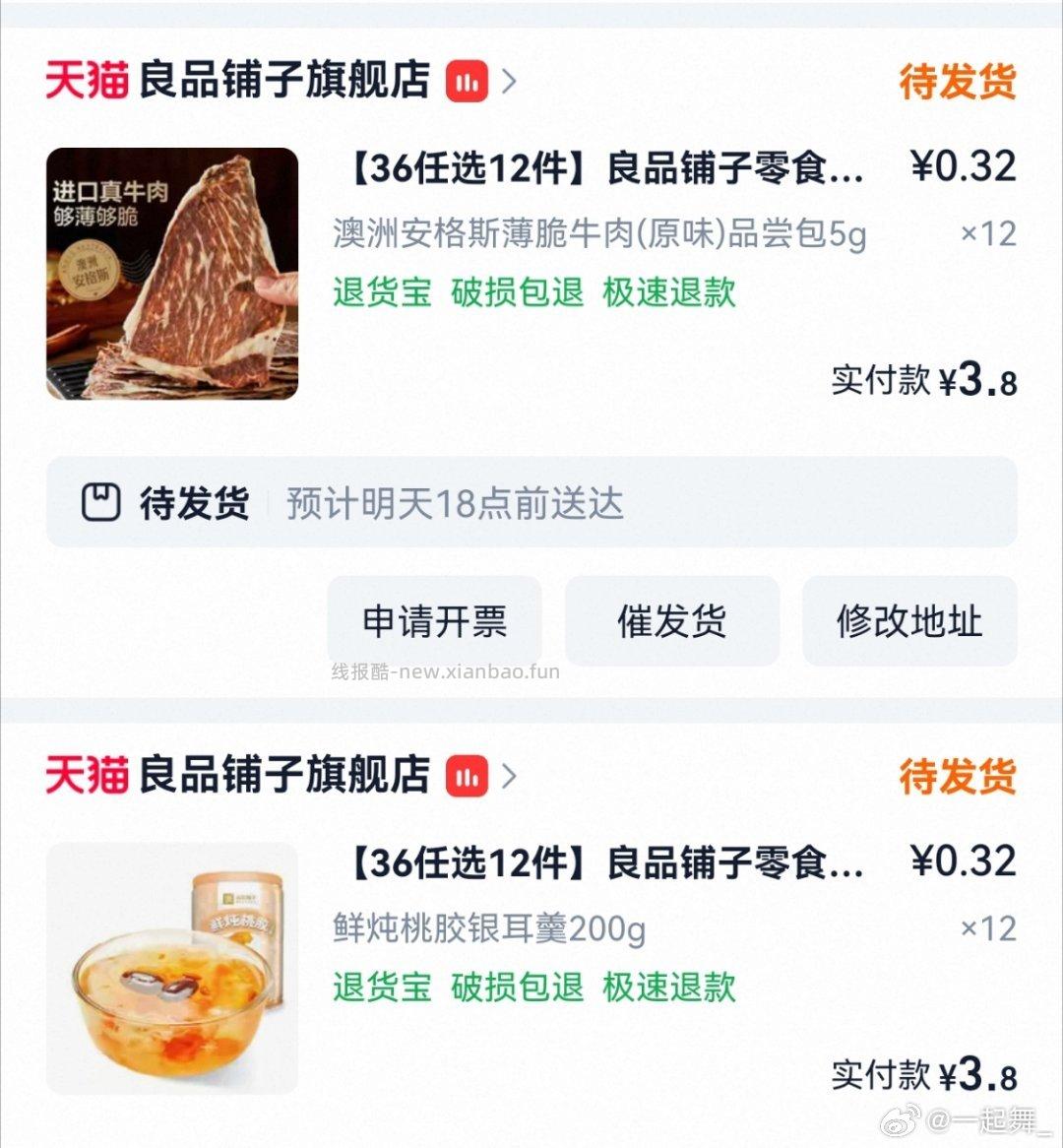Image resolution: width=1063 pixels, height=1148 pixels.
Task: Click the red store badge icon beside 良品铺子旗舰店
Action: [468, 83]
